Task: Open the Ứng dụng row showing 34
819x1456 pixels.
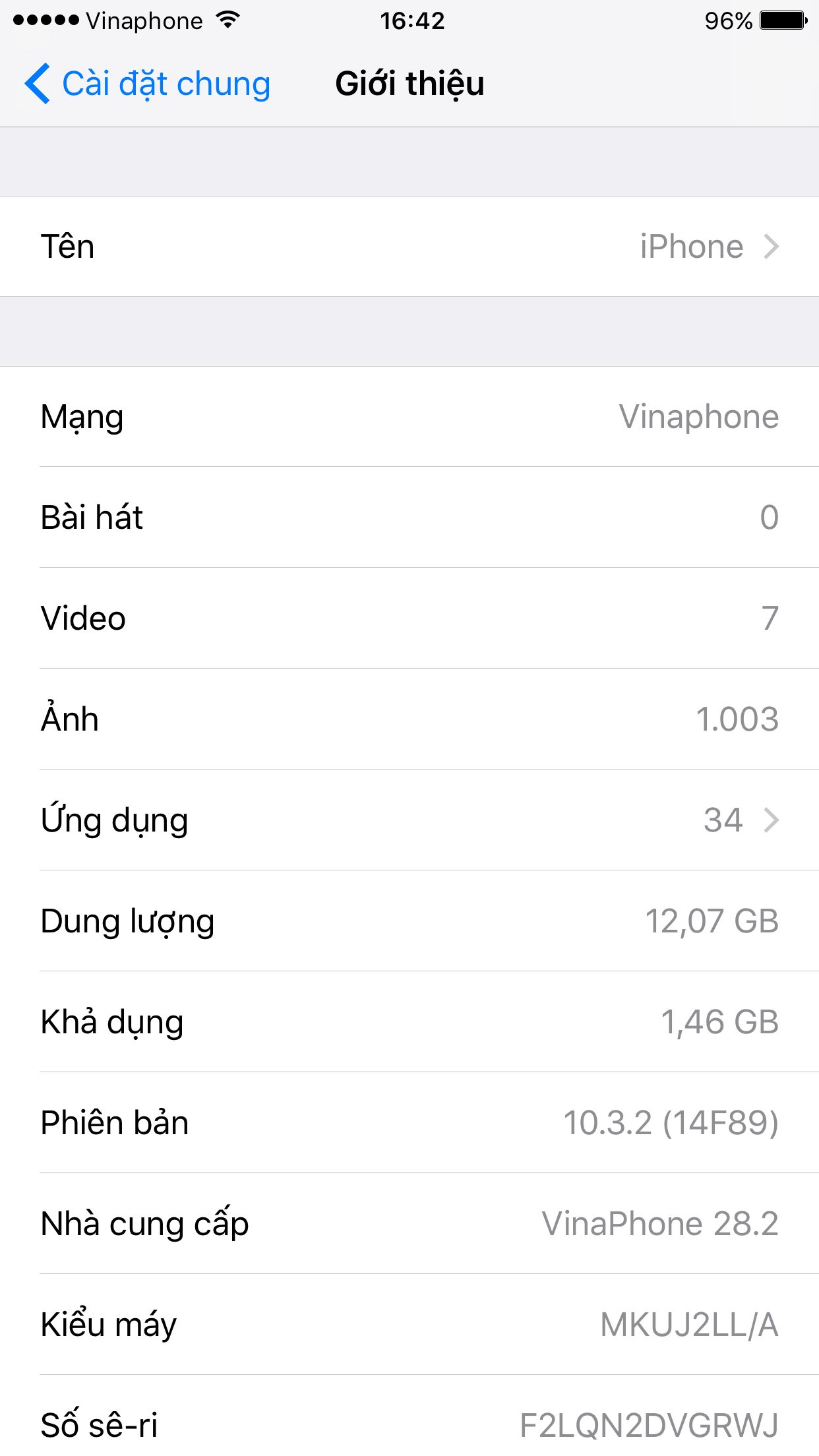Action: pyautogui.click(x=409, y=820)
